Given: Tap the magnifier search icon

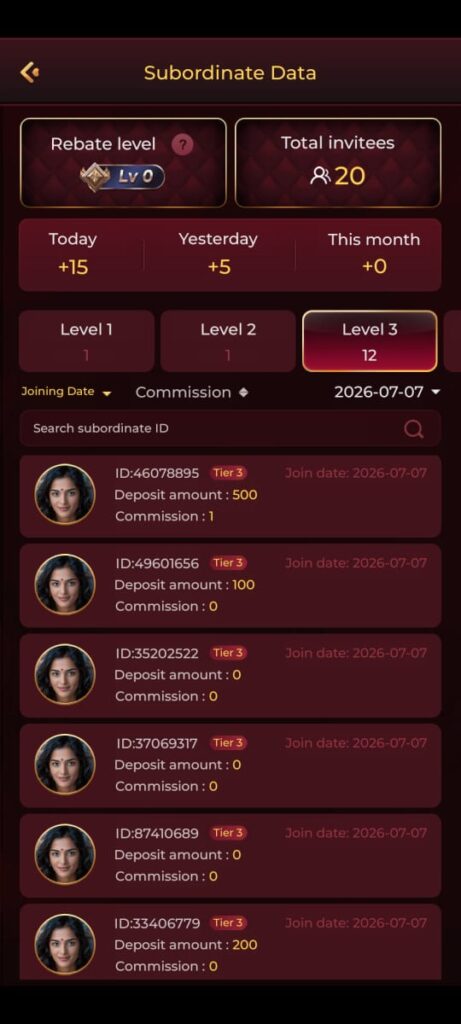Looking at the screenshot, I should click(x=413, y=428).
